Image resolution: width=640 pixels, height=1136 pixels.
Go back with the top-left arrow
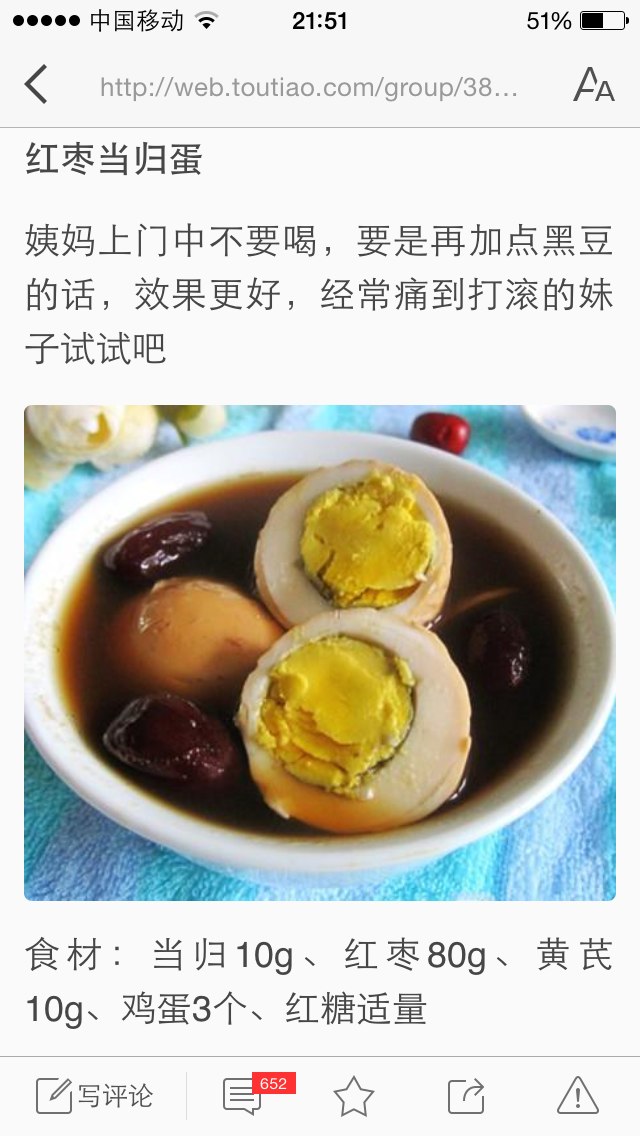(x=36, y=85)
